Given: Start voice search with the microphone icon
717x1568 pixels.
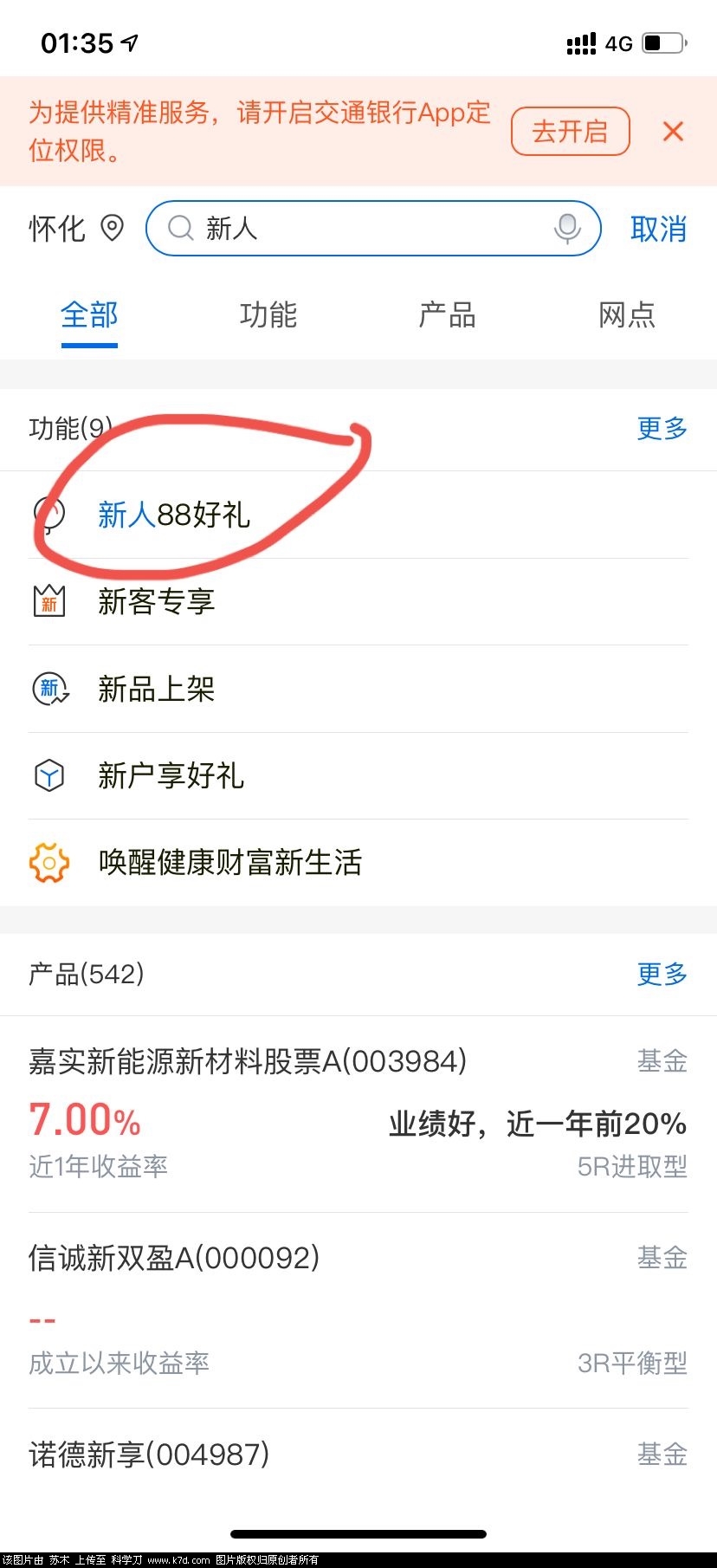Looking at the screenshot, I should (x=567, y=229).
